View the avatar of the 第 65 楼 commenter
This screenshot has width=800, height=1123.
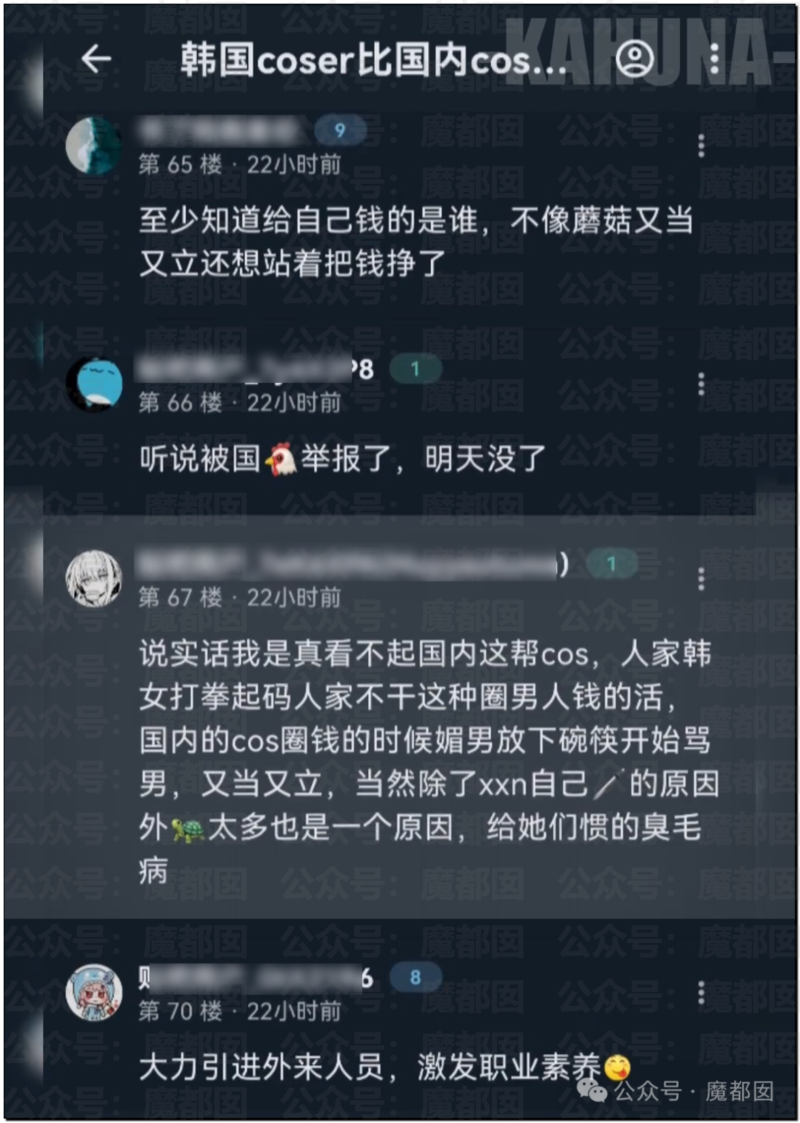(94, 146)
